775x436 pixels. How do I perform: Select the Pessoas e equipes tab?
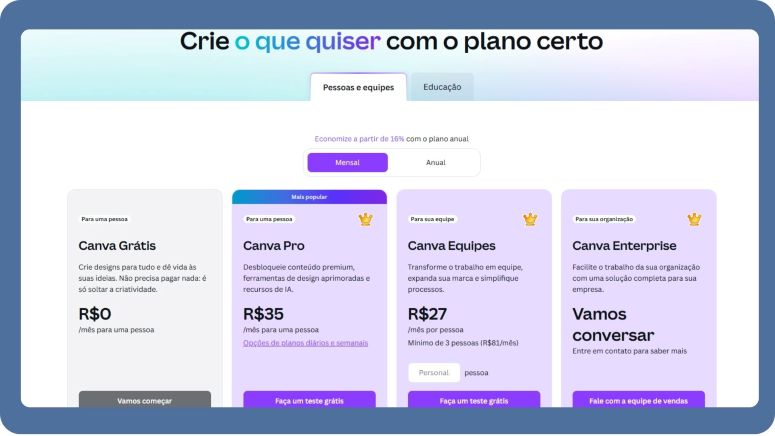pyautogui.click(x=358, y=87)
